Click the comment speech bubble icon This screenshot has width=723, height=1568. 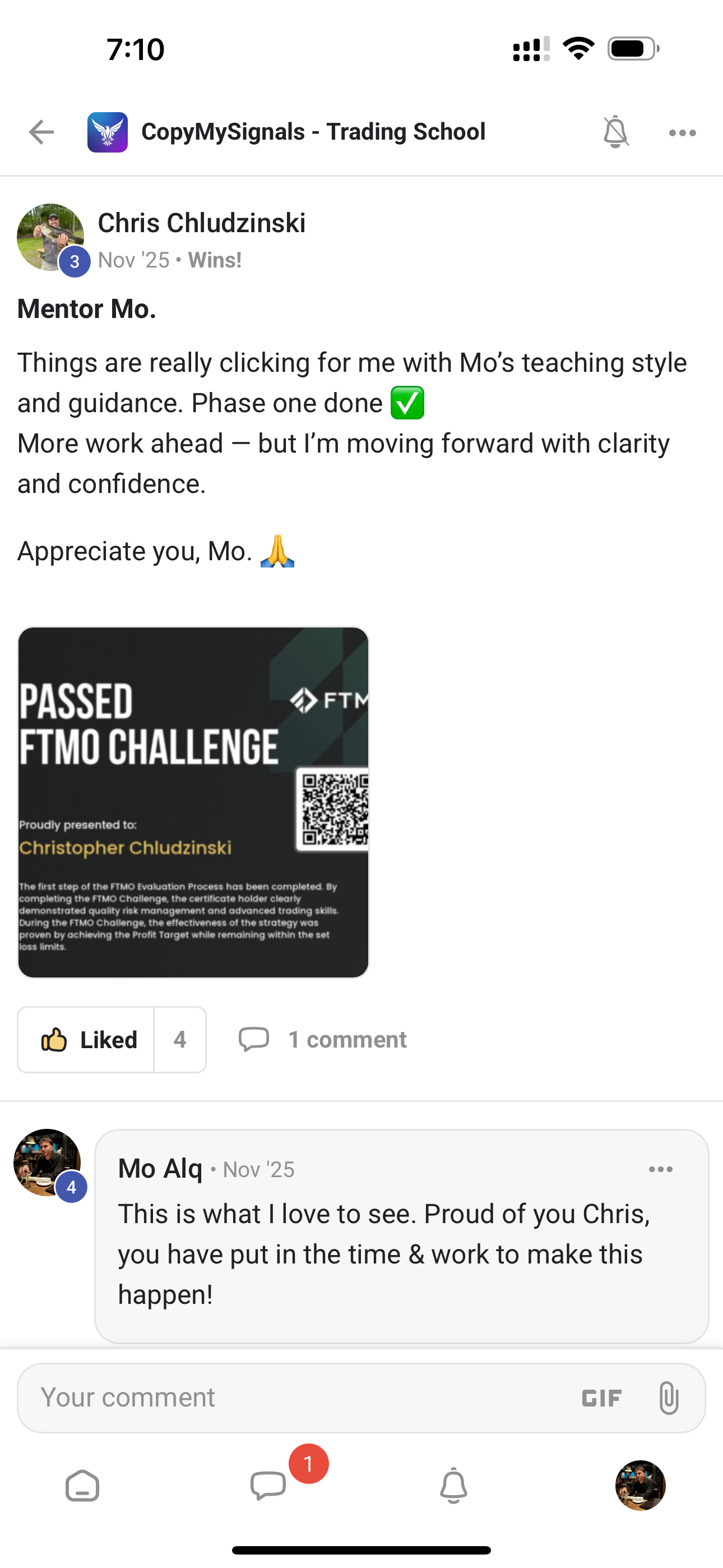[256, 1039]
